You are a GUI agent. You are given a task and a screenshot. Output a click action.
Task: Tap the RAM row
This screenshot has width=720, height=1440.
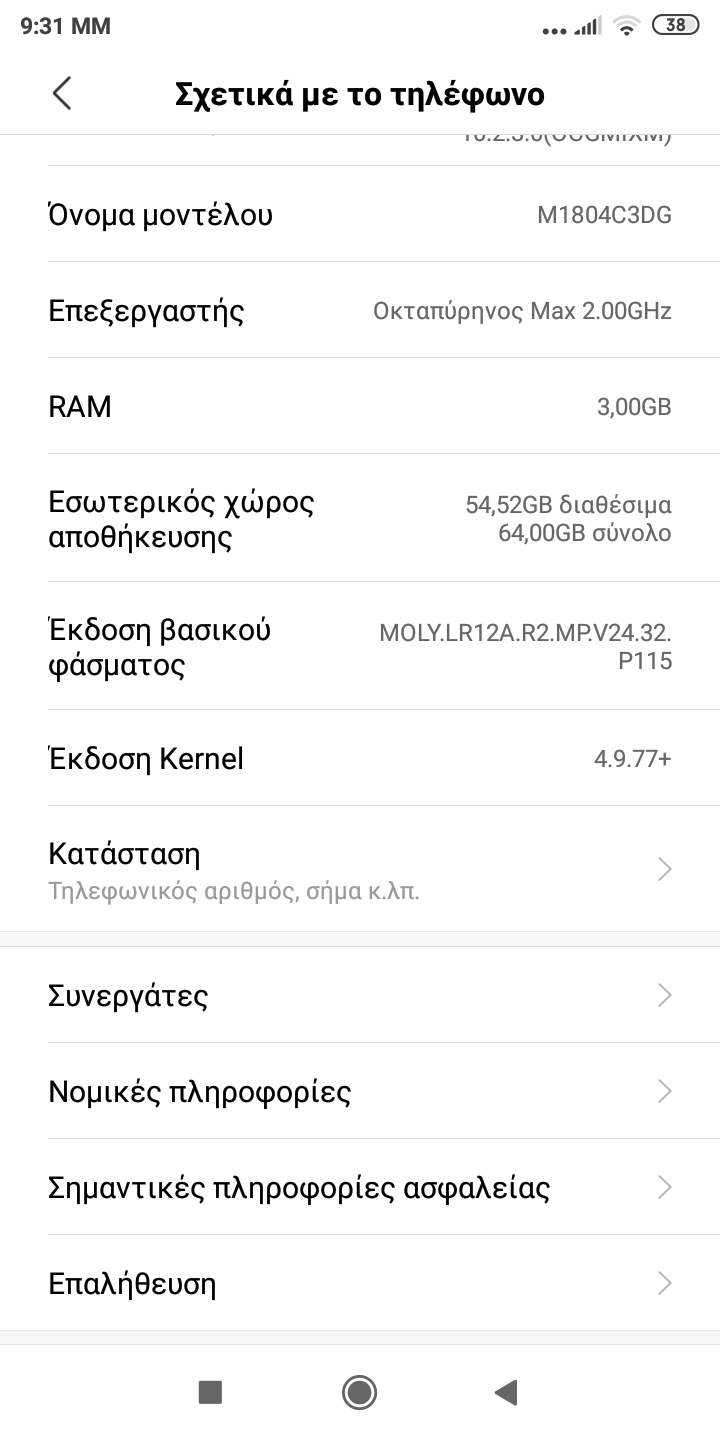(x=360, y=407)
